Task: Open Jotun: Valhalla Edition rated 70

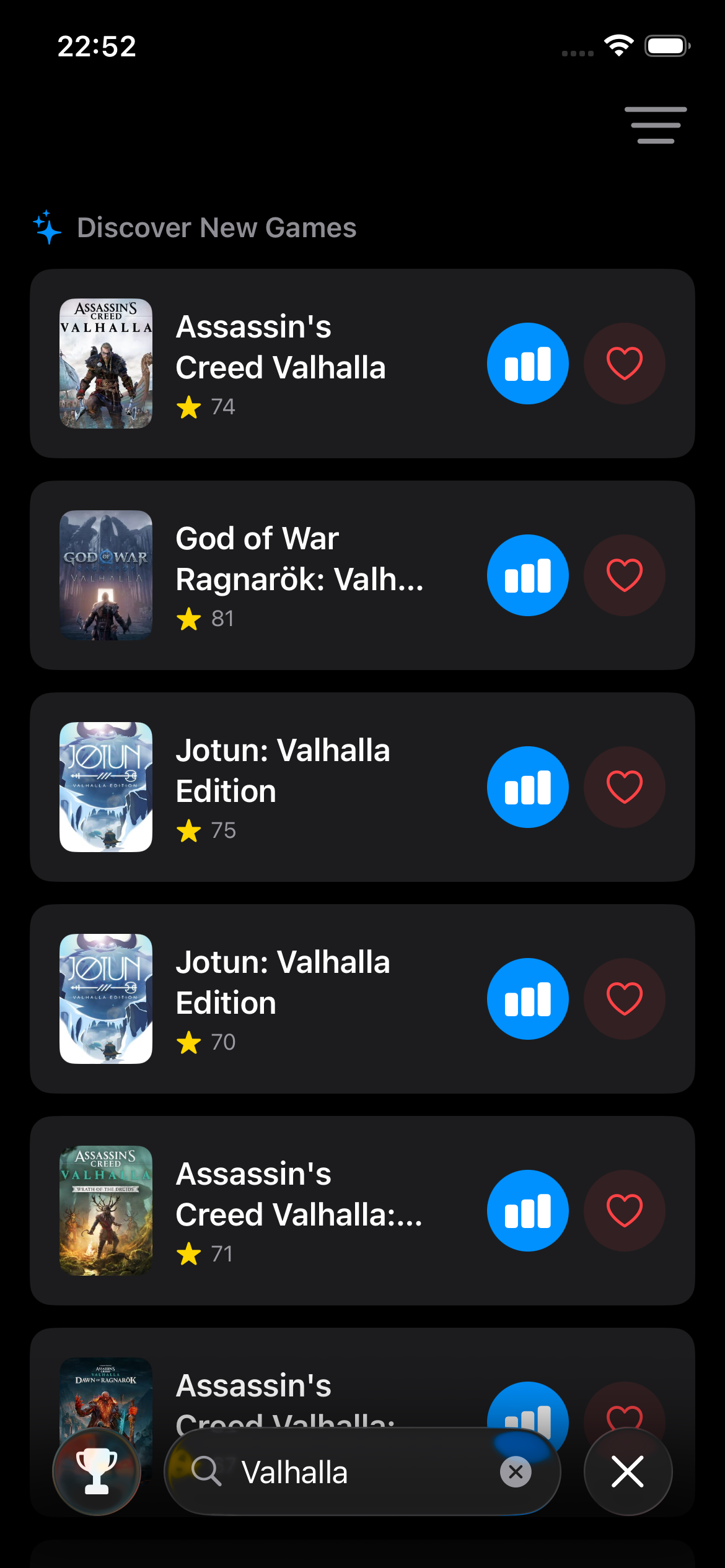Action: [280, 998]
